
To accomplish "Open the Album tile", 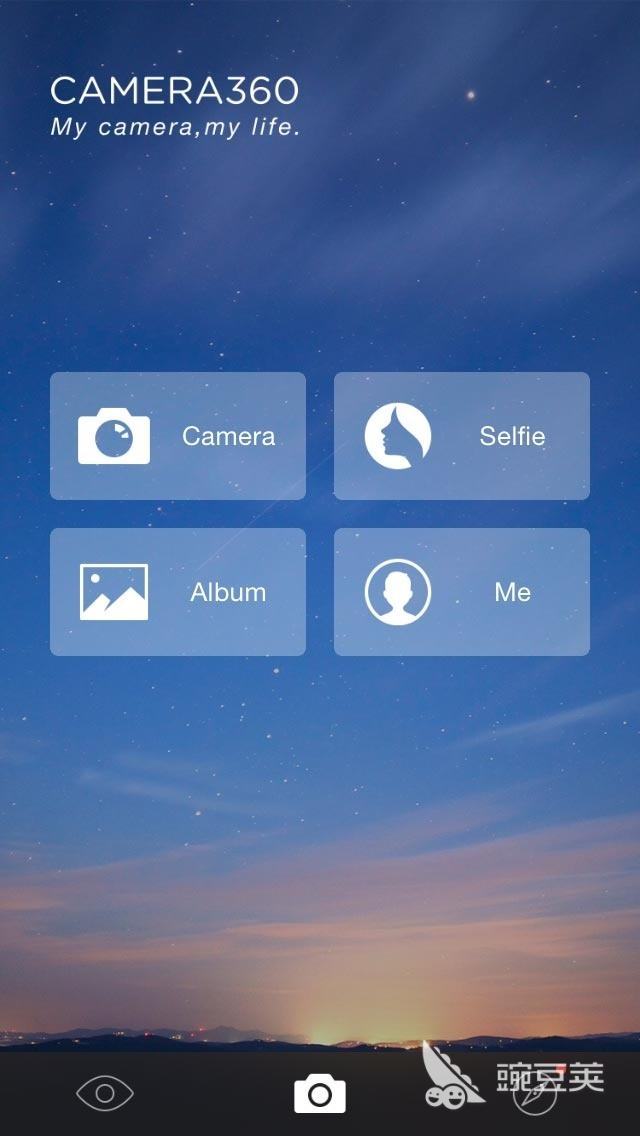I will (178, 592).
